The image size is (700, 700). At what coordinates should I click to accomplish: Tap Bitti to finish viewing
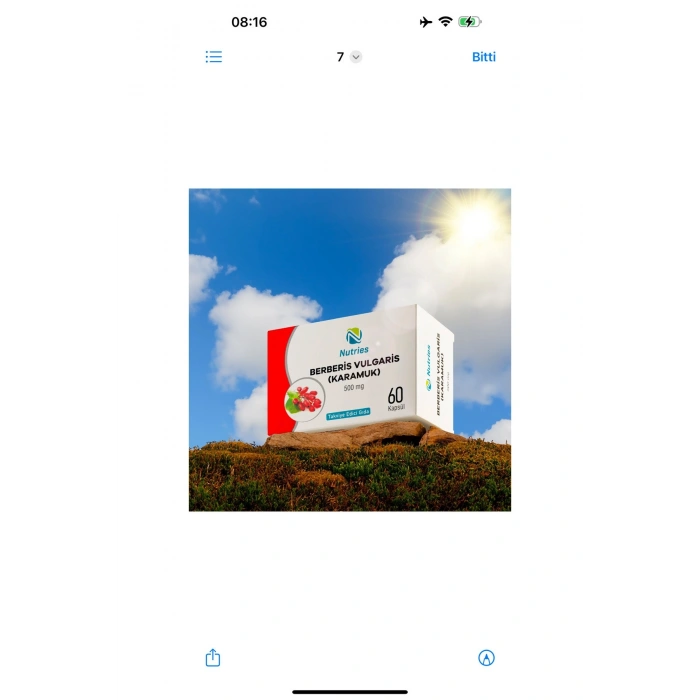coord(483,57)
